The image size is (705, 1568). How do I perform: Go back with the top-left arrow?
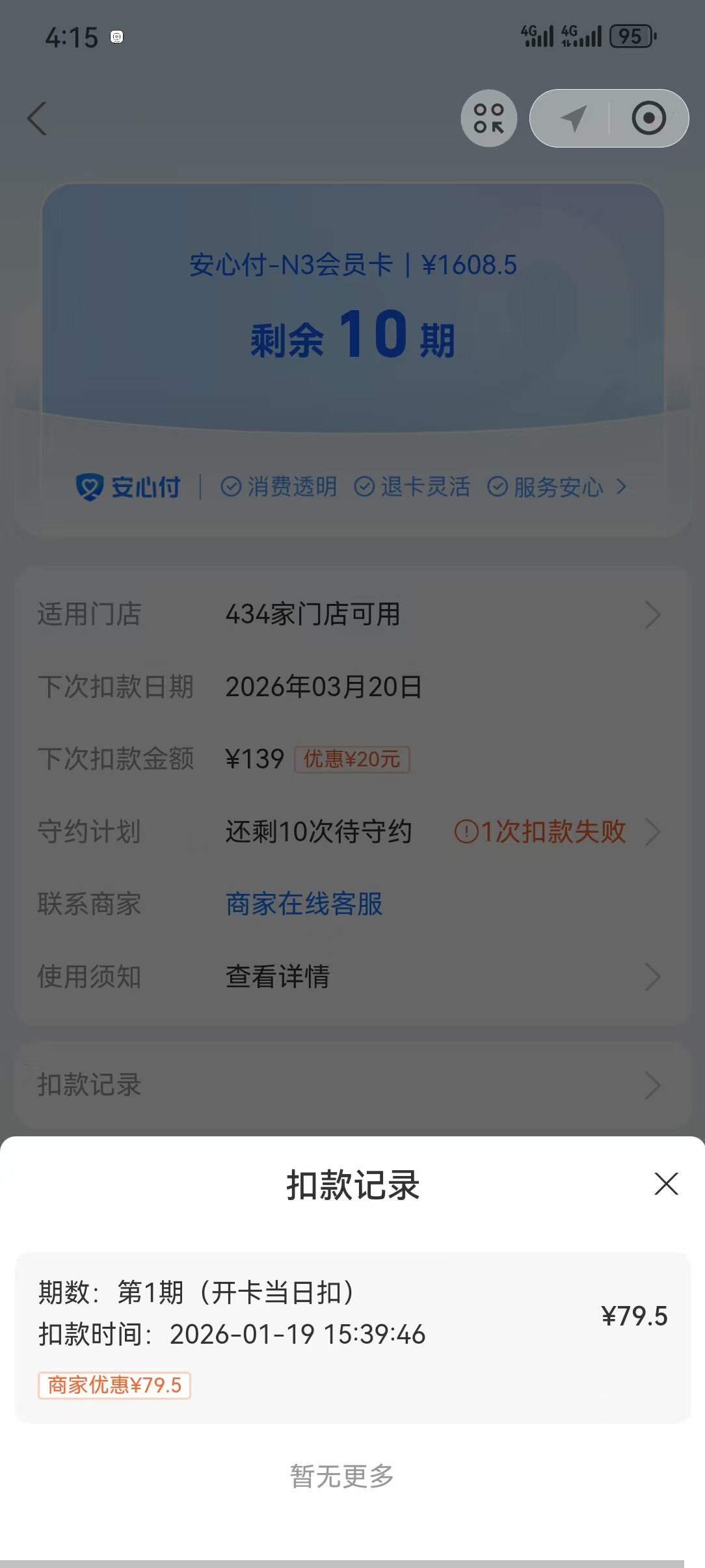tap(38, 118)
